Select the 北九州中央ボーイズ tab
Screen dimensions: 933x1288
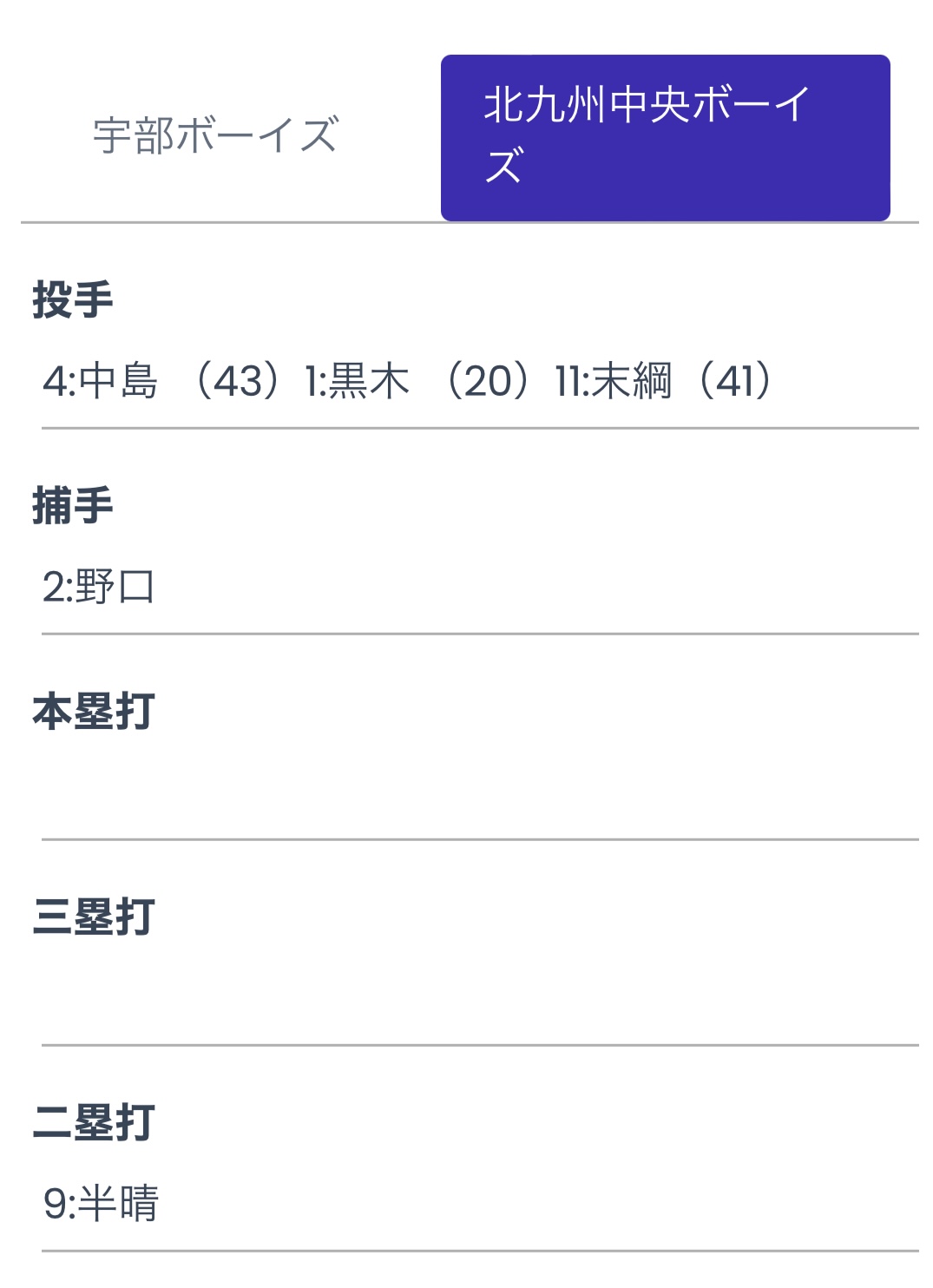click(x=665, y=137)
